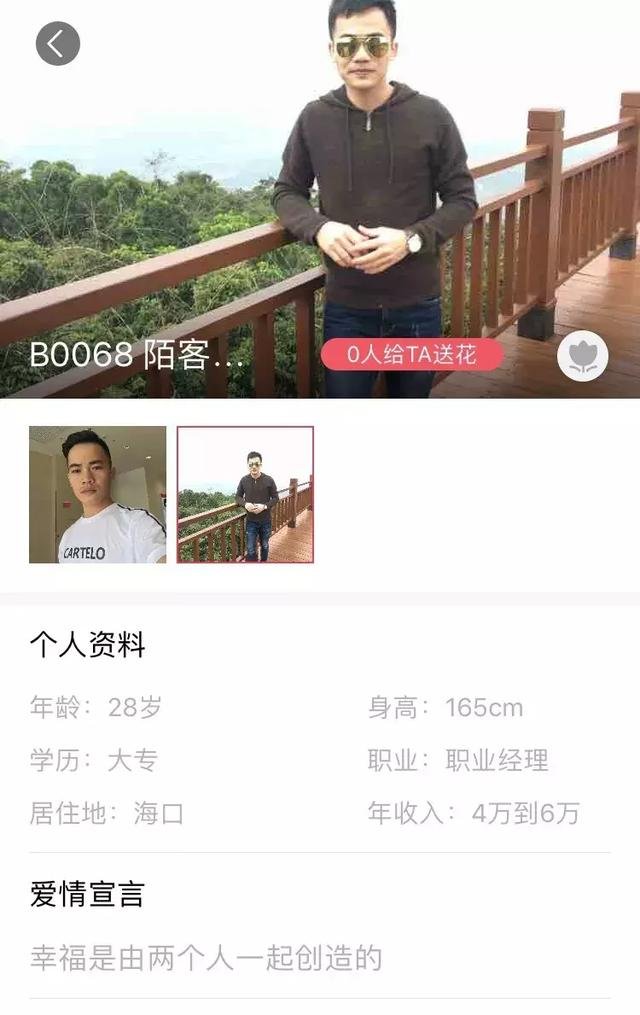640x1015 pixels.
Task: Send a flower with the flower icon
Action: tap(582, 358)
